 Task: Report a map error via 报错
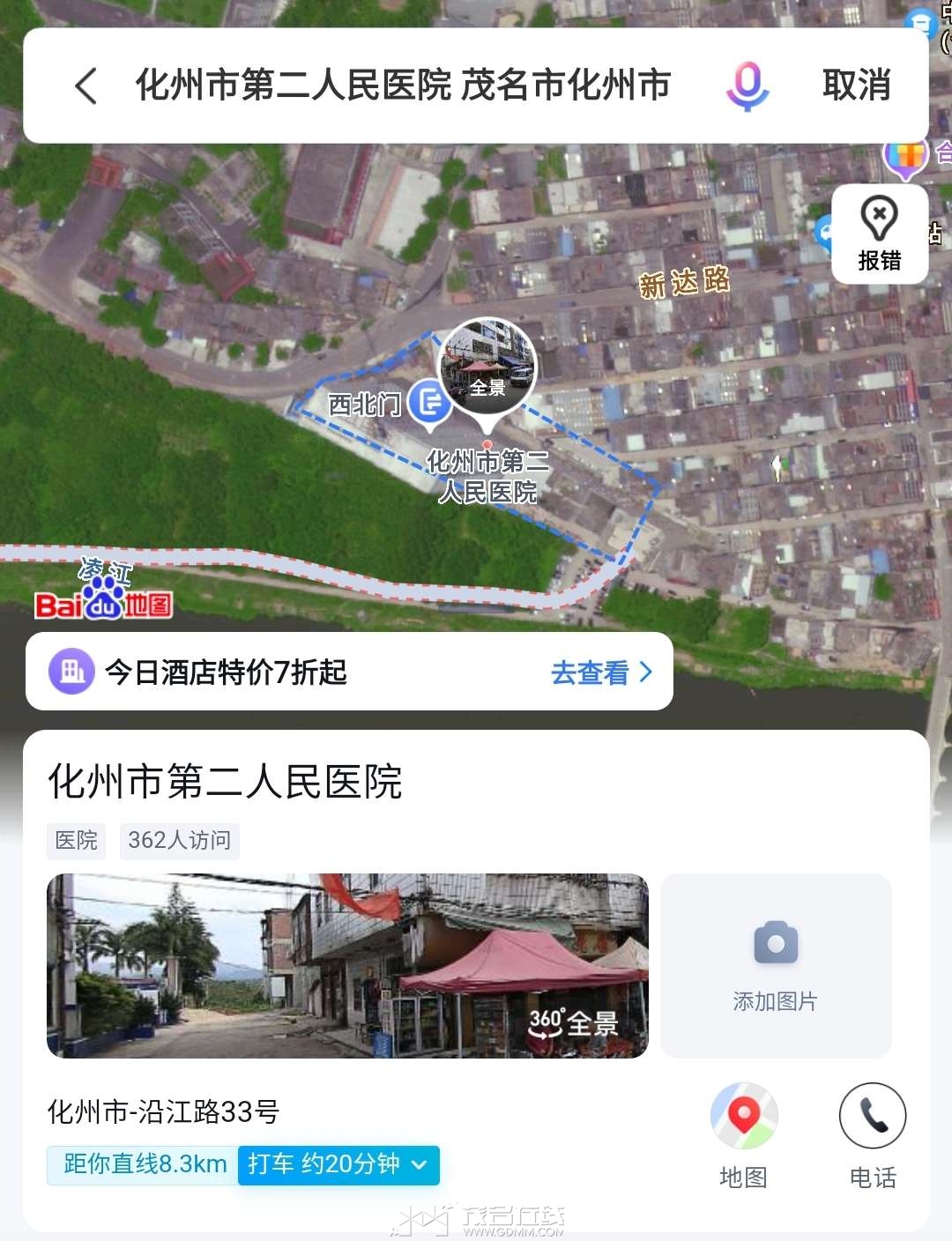(x=879, y=234)
